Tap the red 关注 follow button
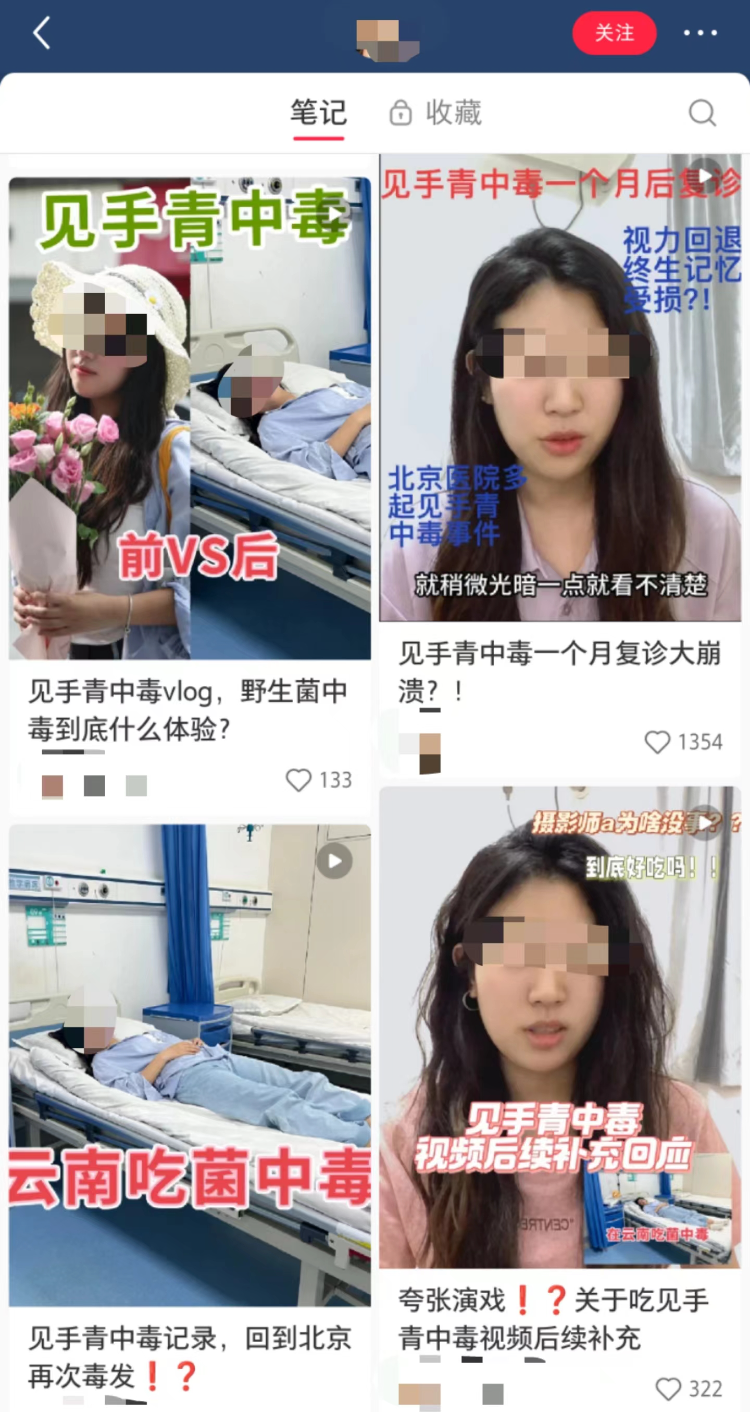750x1412 pixels. [614, 33]
